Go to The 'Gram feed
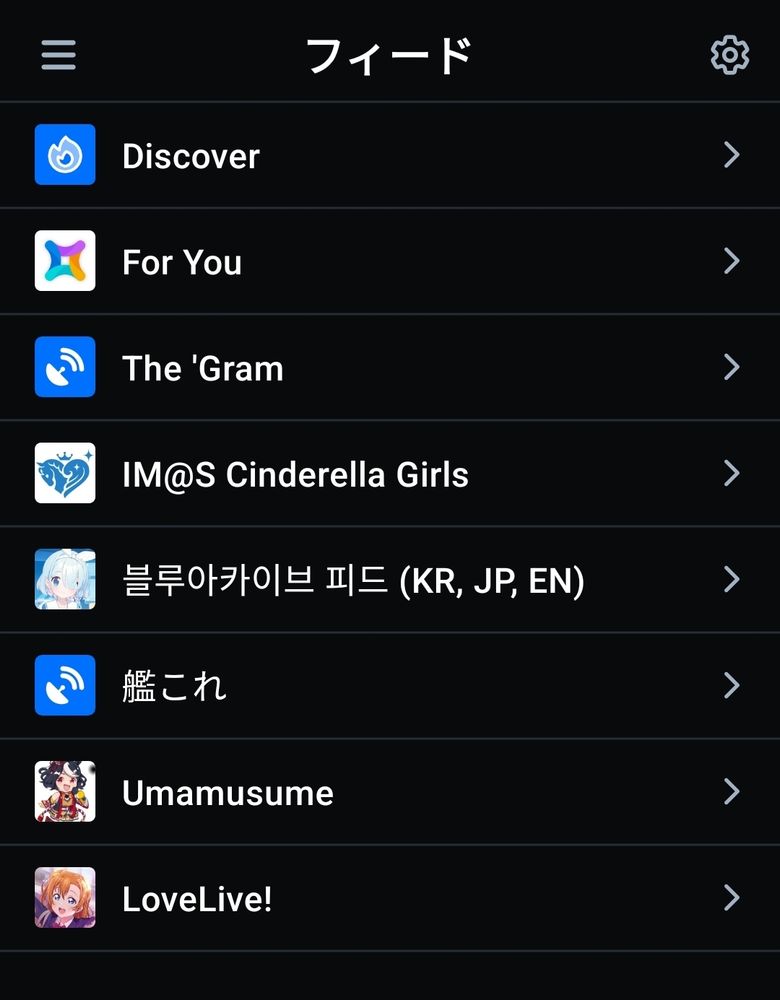 pyautogui.click(x=390, y=368)
